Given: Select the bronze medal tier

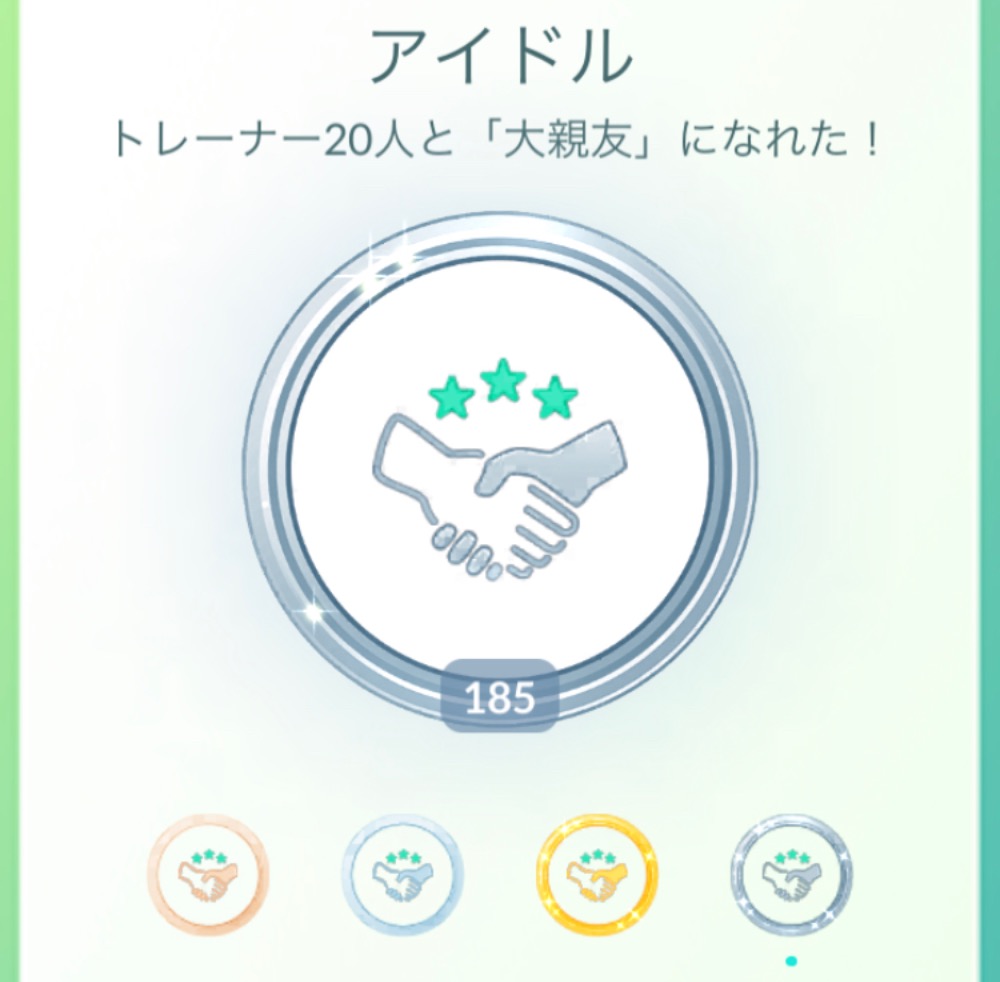Looking at the screenshot, I should [207, 876].
